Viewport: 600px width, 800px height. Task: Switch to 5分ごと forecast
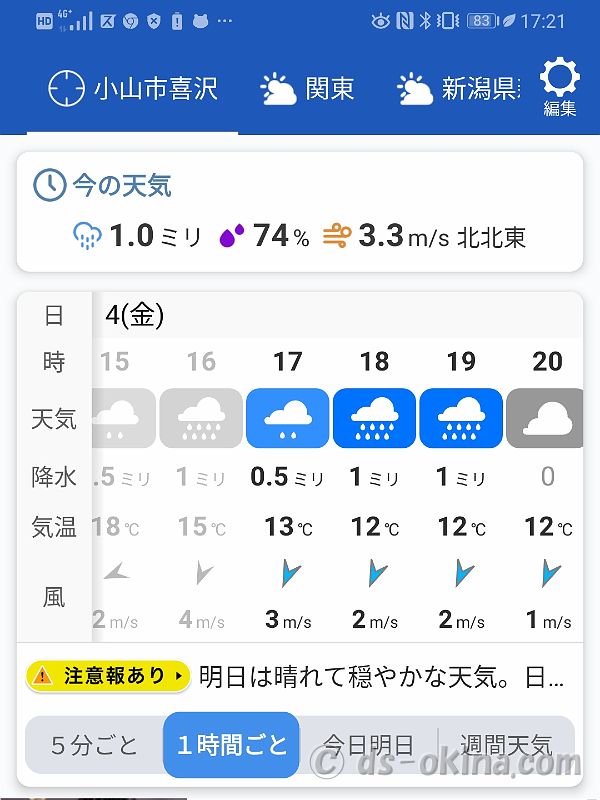(94, 745)
